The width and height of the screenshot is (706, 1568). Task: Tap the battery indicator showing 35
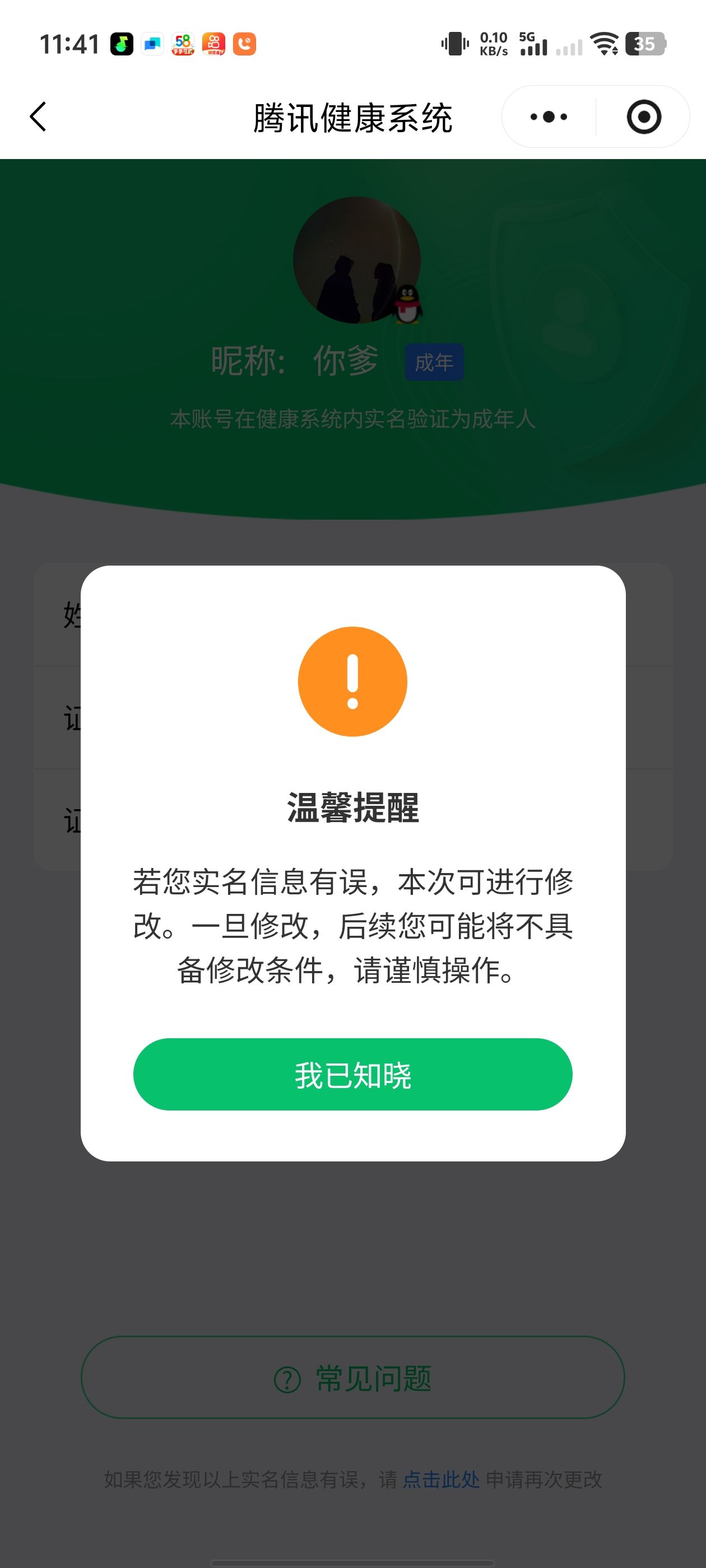(645, 44)
